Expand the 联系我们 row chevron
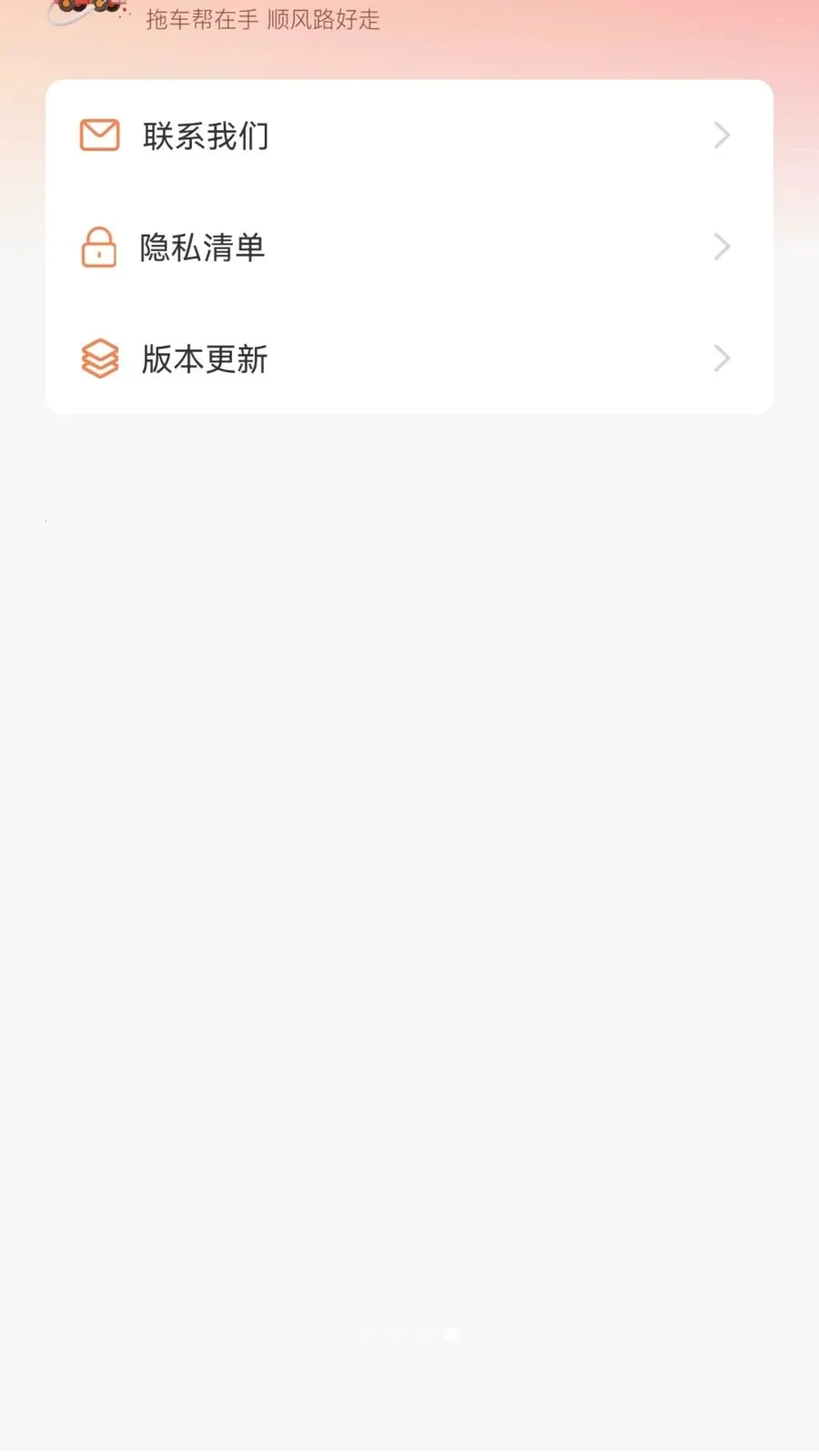 pyautogui.click(x=721, y=135)
